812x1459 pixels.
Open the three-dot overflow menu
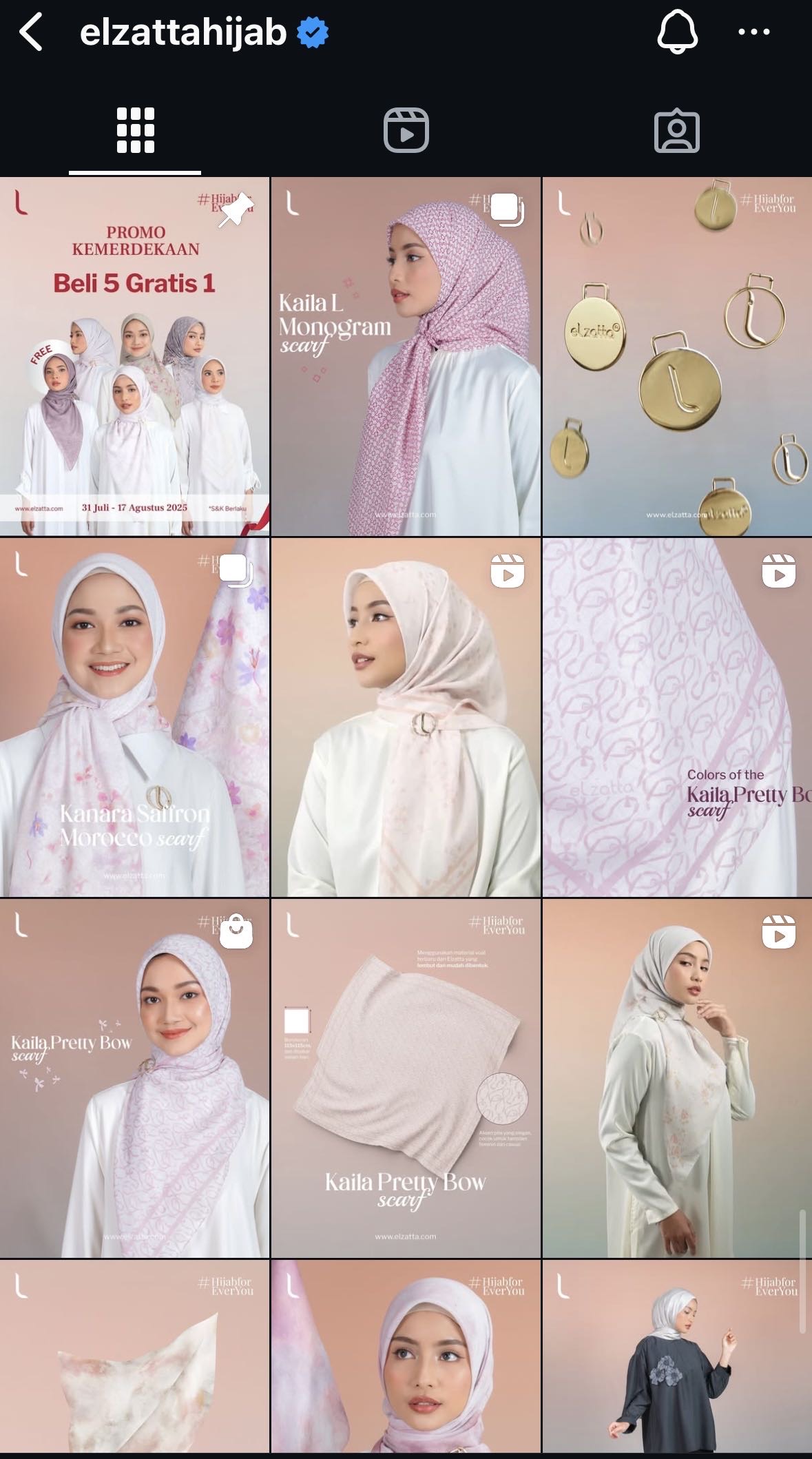coord(754,32)
